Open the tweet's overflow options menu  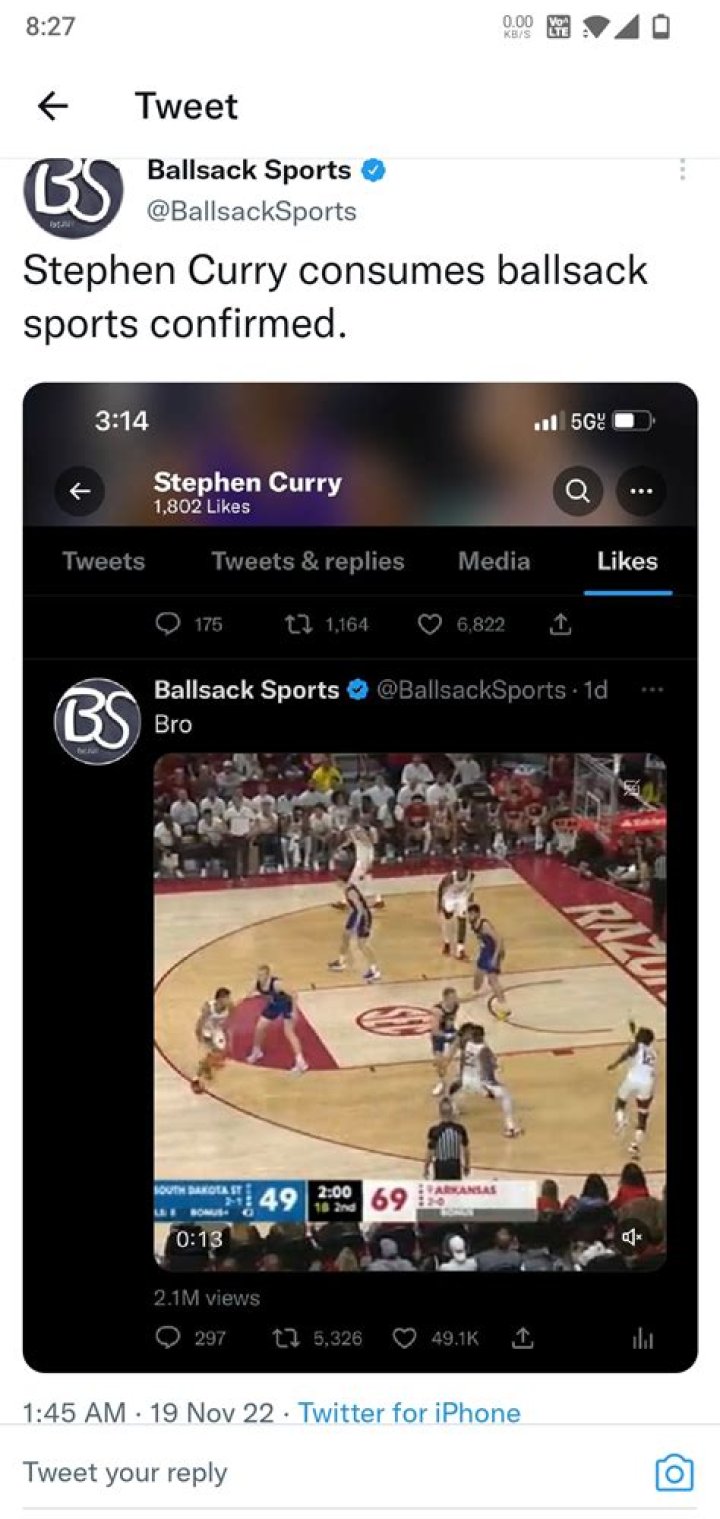(x=682, y=171)
